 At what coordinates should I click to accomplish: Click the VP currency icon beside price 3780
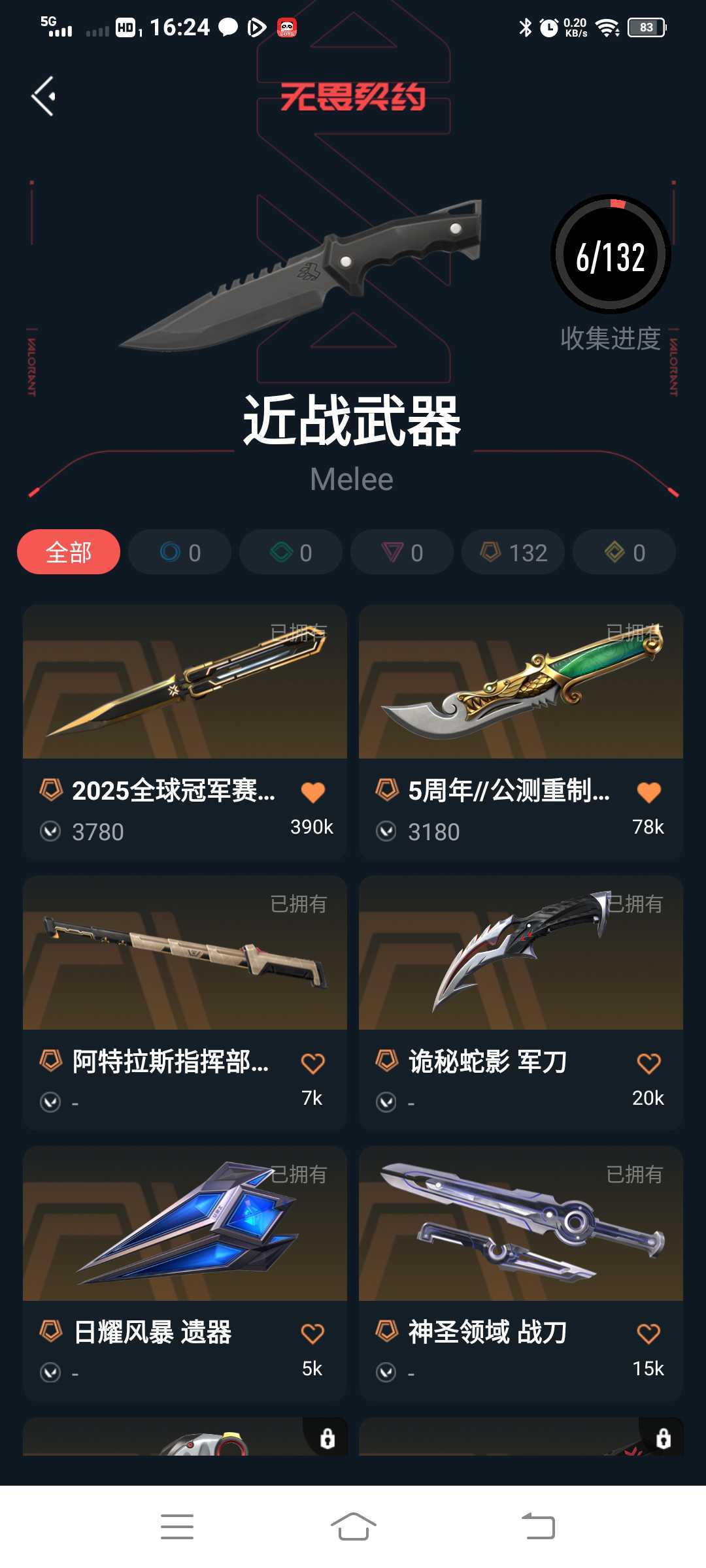[50, 831]
